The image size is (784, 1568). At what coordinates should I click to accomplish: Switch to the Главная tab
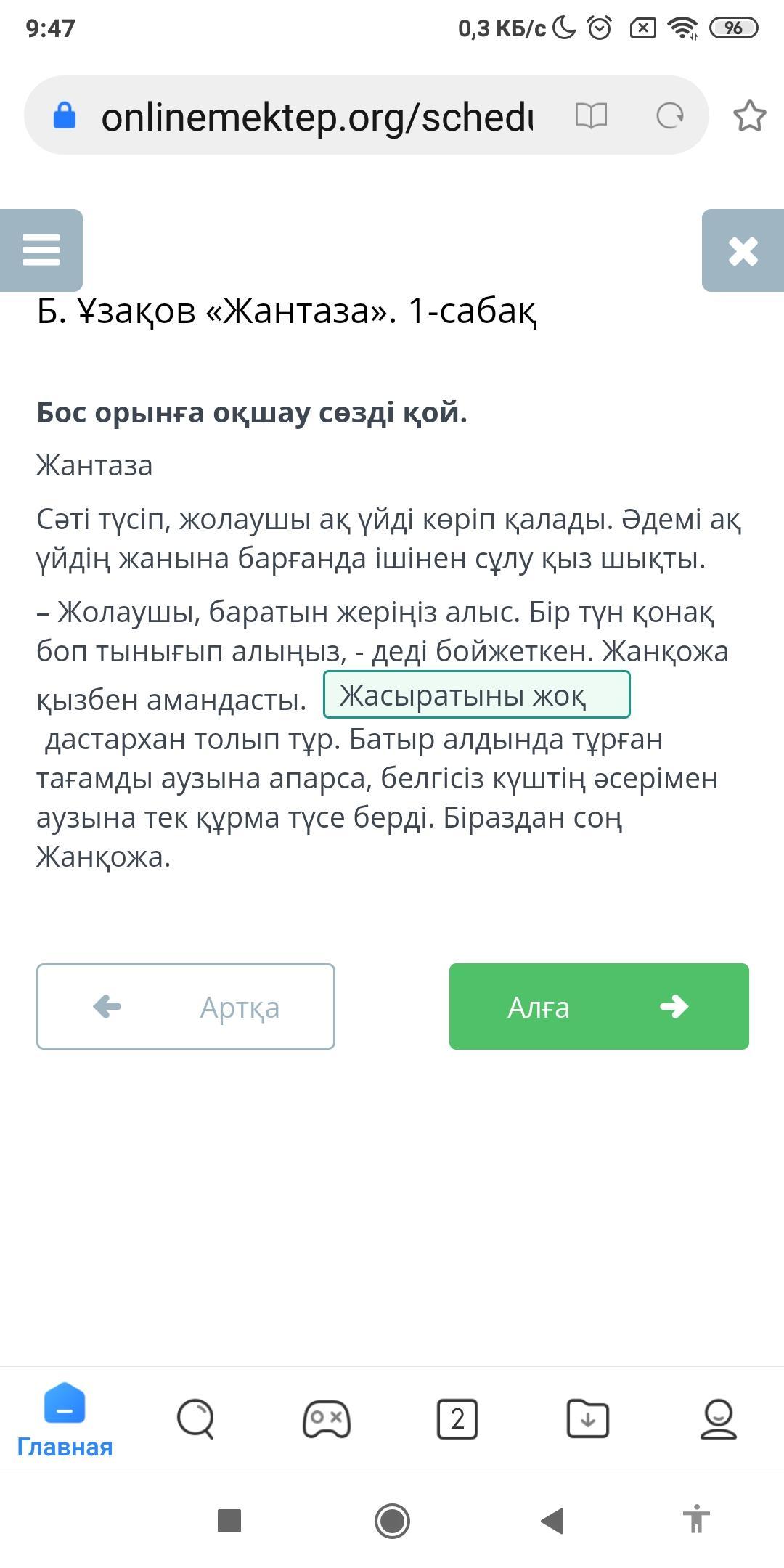pyautogui.click(x=65, y=1421)
